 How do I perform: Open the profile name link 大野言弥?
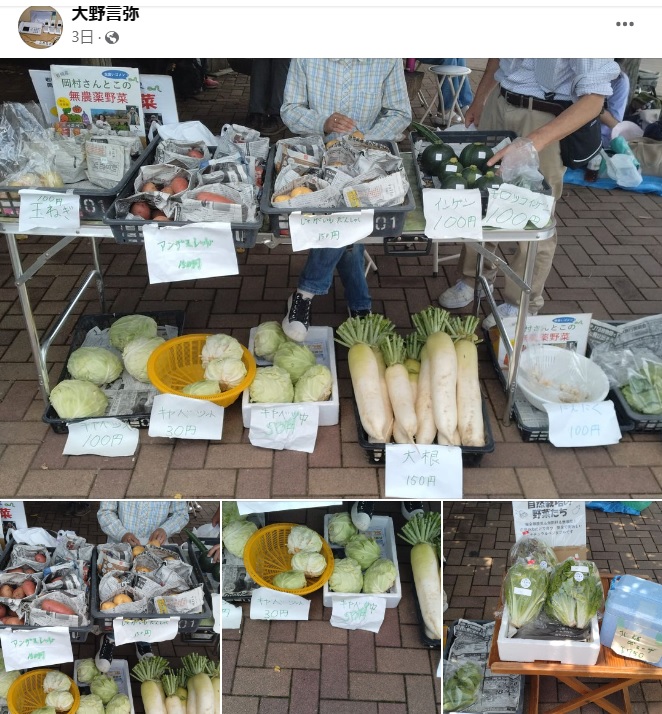[105, 14]
